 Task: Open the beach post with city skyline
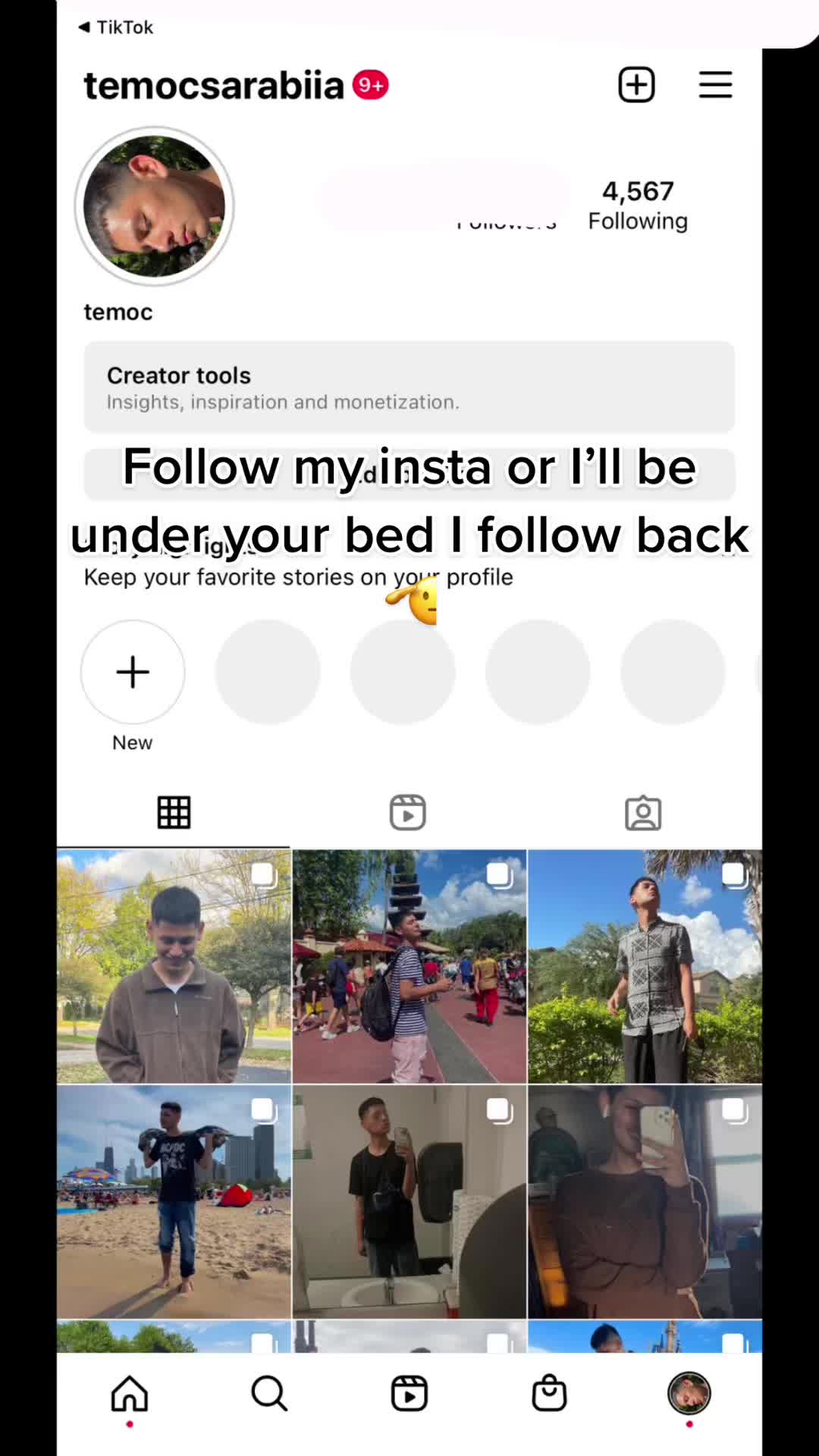click(x=174, y=1201)
